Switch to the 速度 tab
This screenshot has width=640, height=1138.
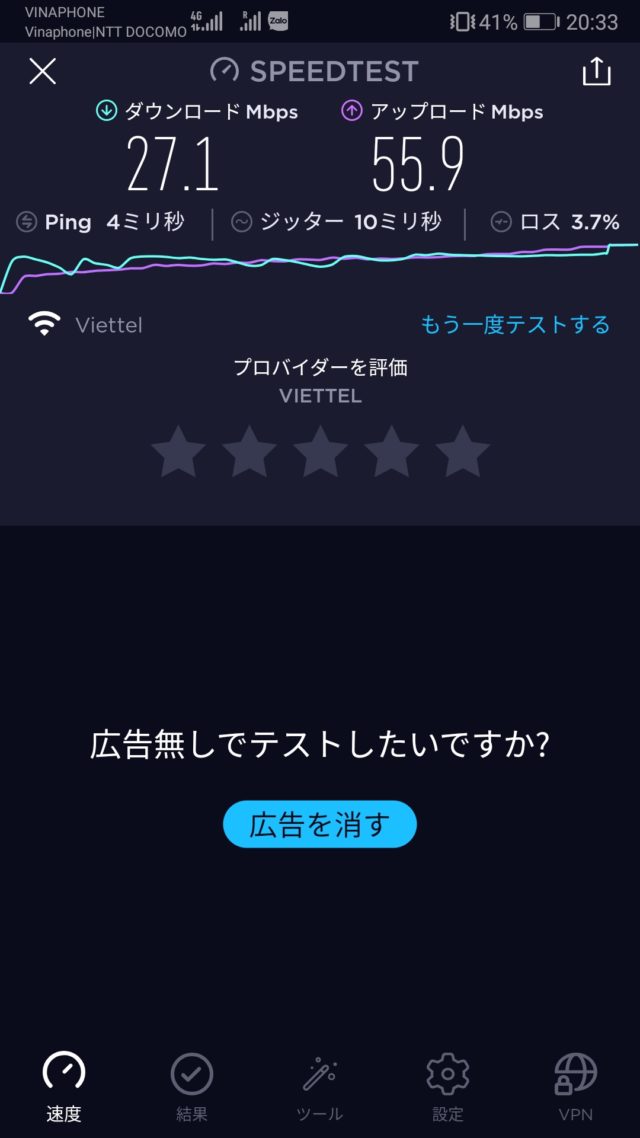64,1087
